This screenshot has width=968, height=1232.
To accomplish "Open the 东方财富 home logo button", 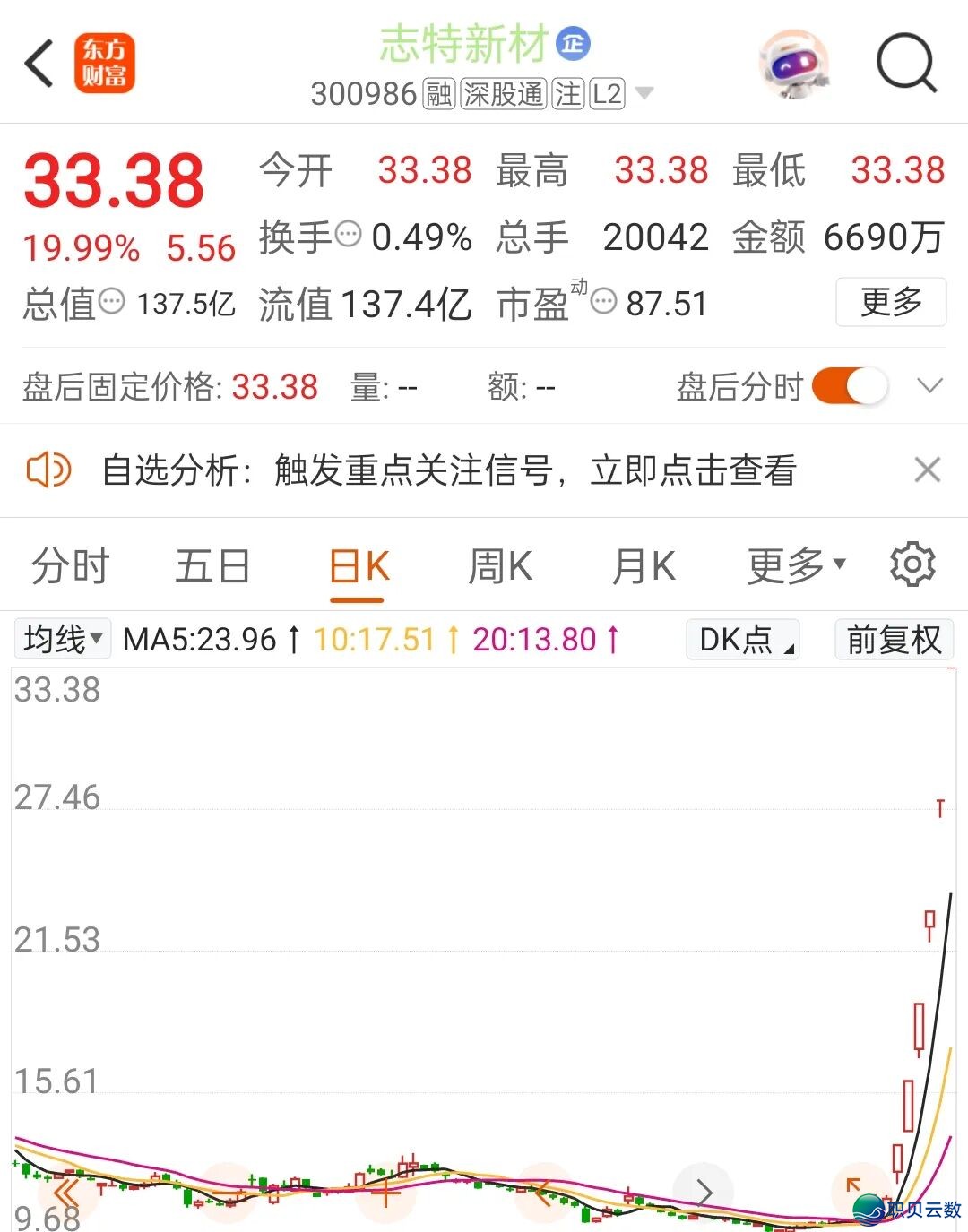I will pos(104,64).
